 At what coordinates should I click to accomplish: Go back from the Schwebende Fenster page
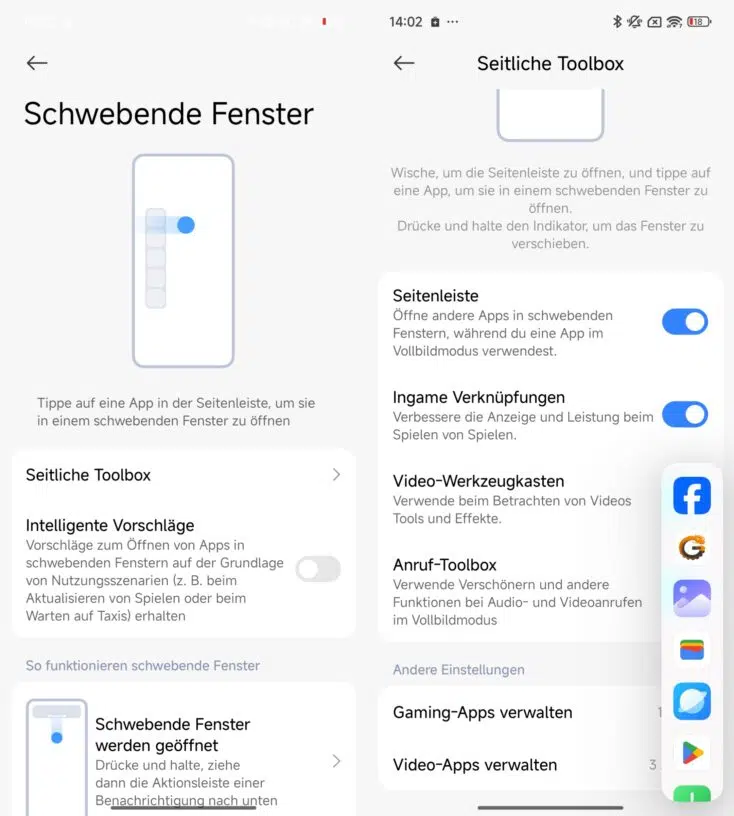coord(37,63)
